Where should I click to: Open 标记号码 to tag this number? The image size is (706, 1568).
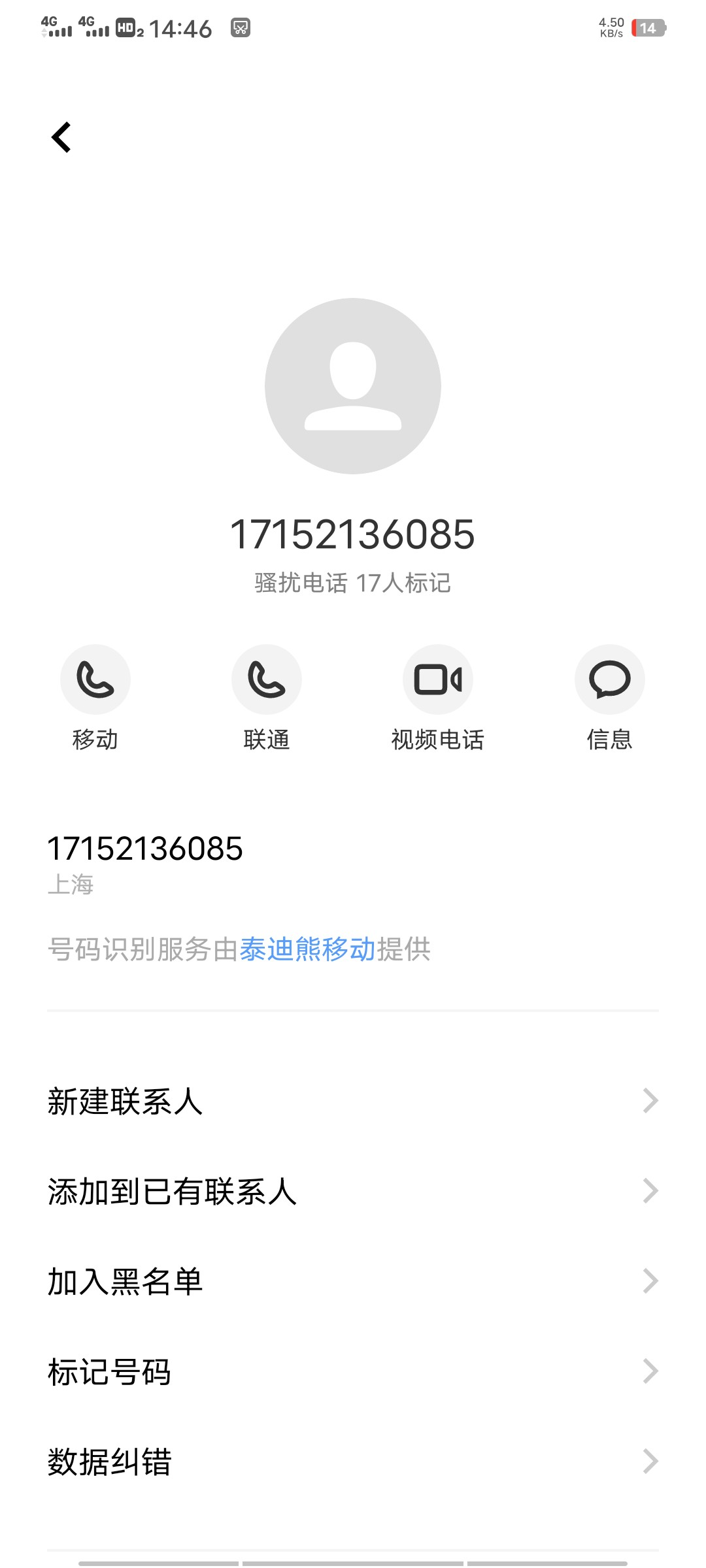point(353,1371)
